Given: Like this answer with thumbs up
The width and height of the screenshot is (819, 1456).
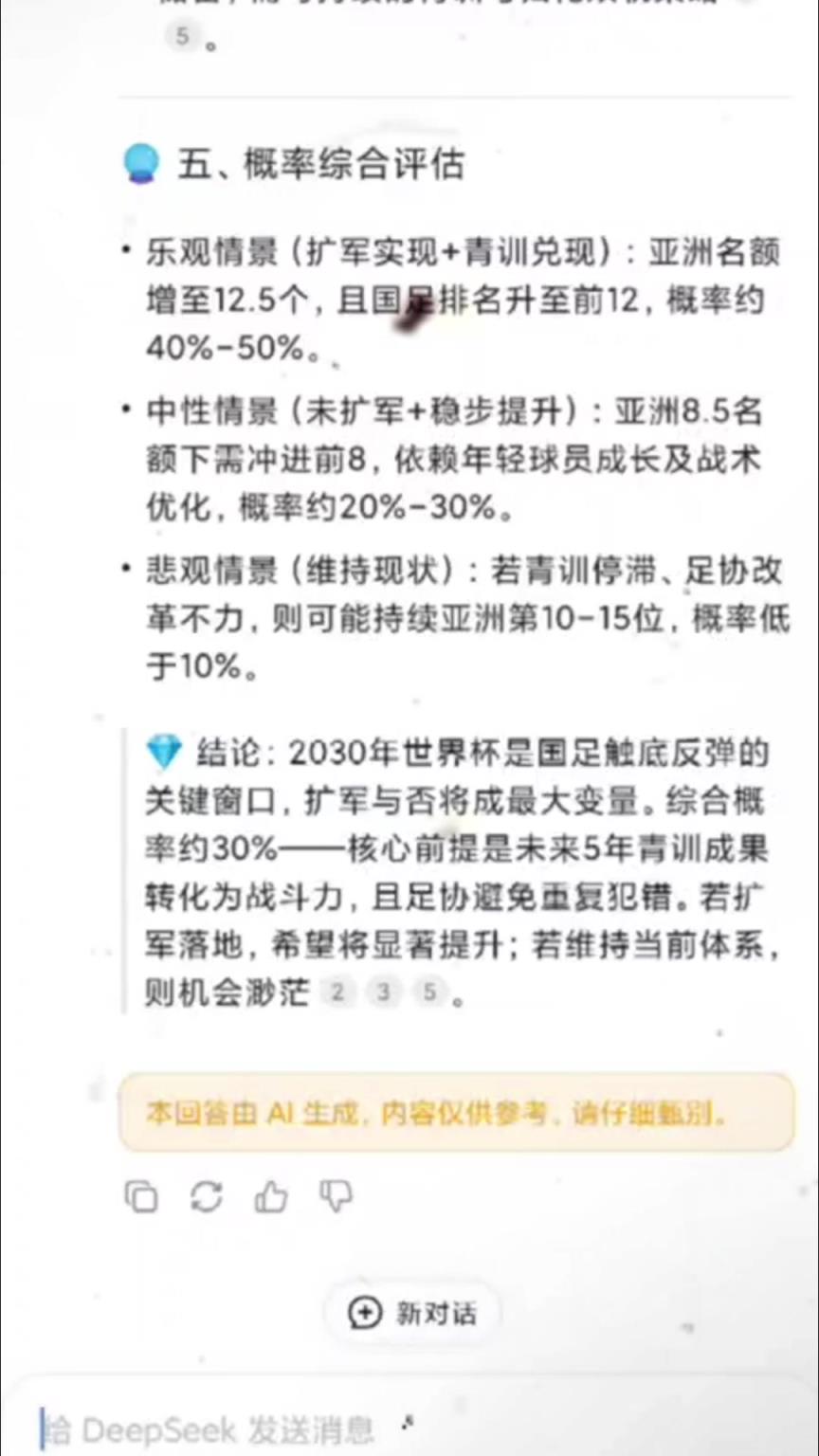Looking at the screenshot, I should tap(271, 1196).
